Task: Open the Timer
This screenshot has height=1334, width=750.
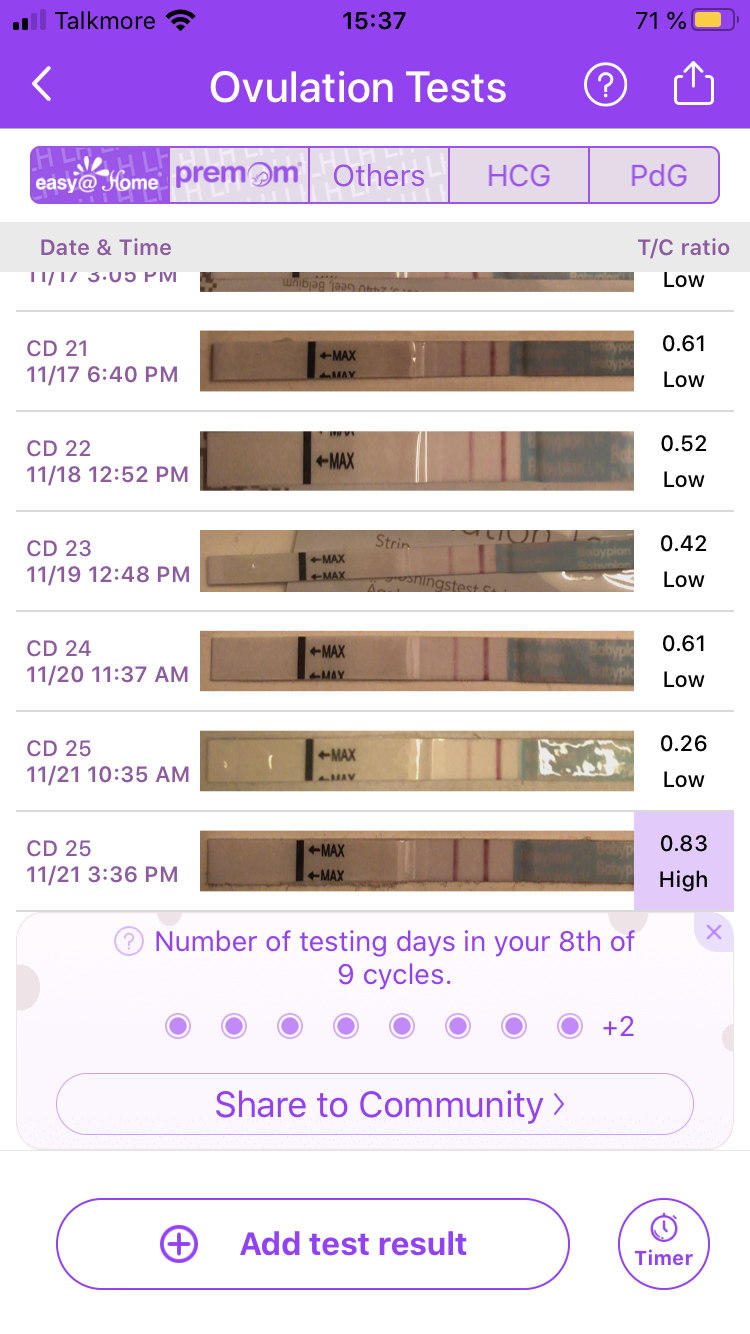Action: pyautogui.click(x=664, y=1244)
